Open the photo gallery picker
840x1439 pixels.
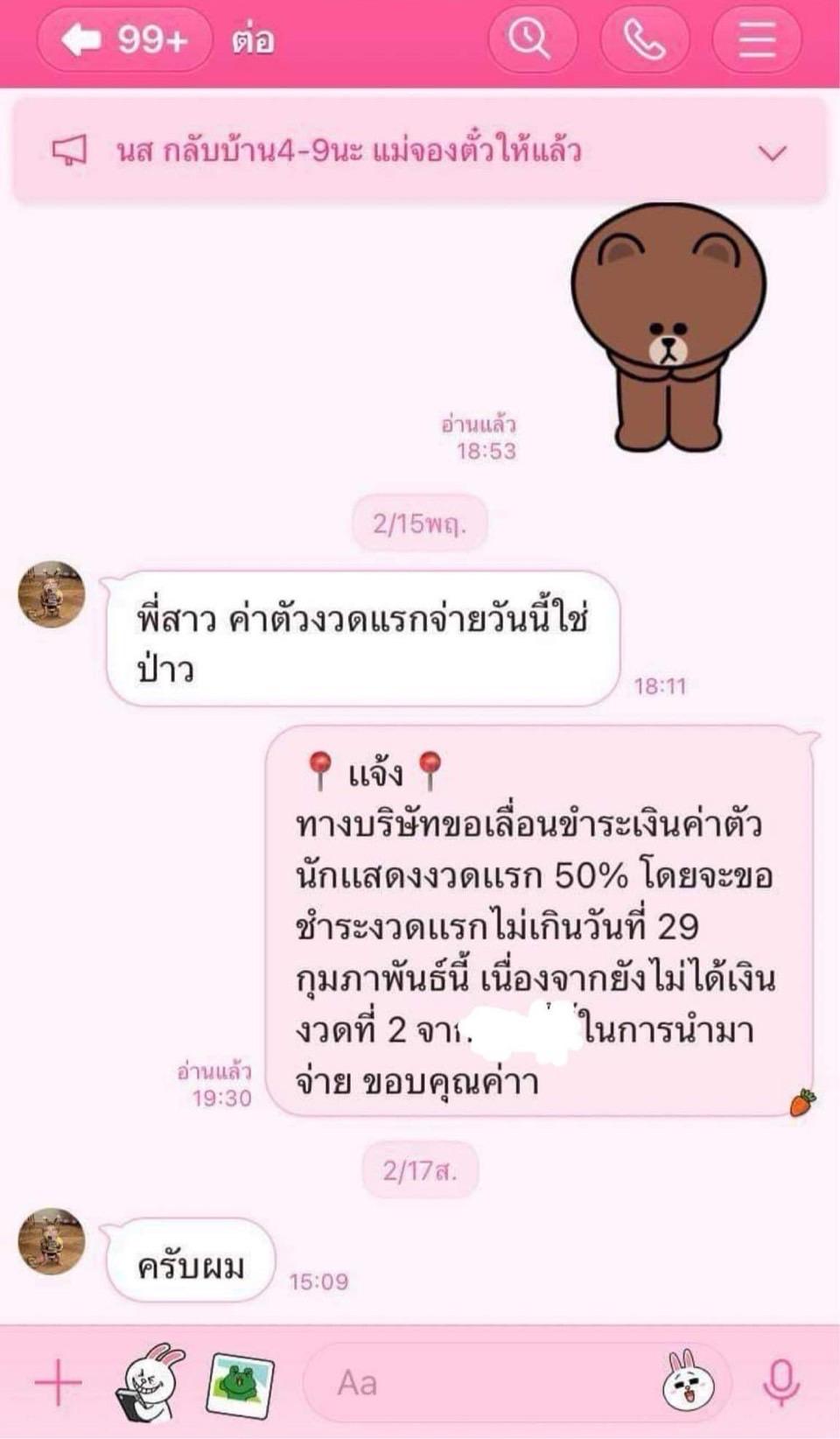[239, 1383]
